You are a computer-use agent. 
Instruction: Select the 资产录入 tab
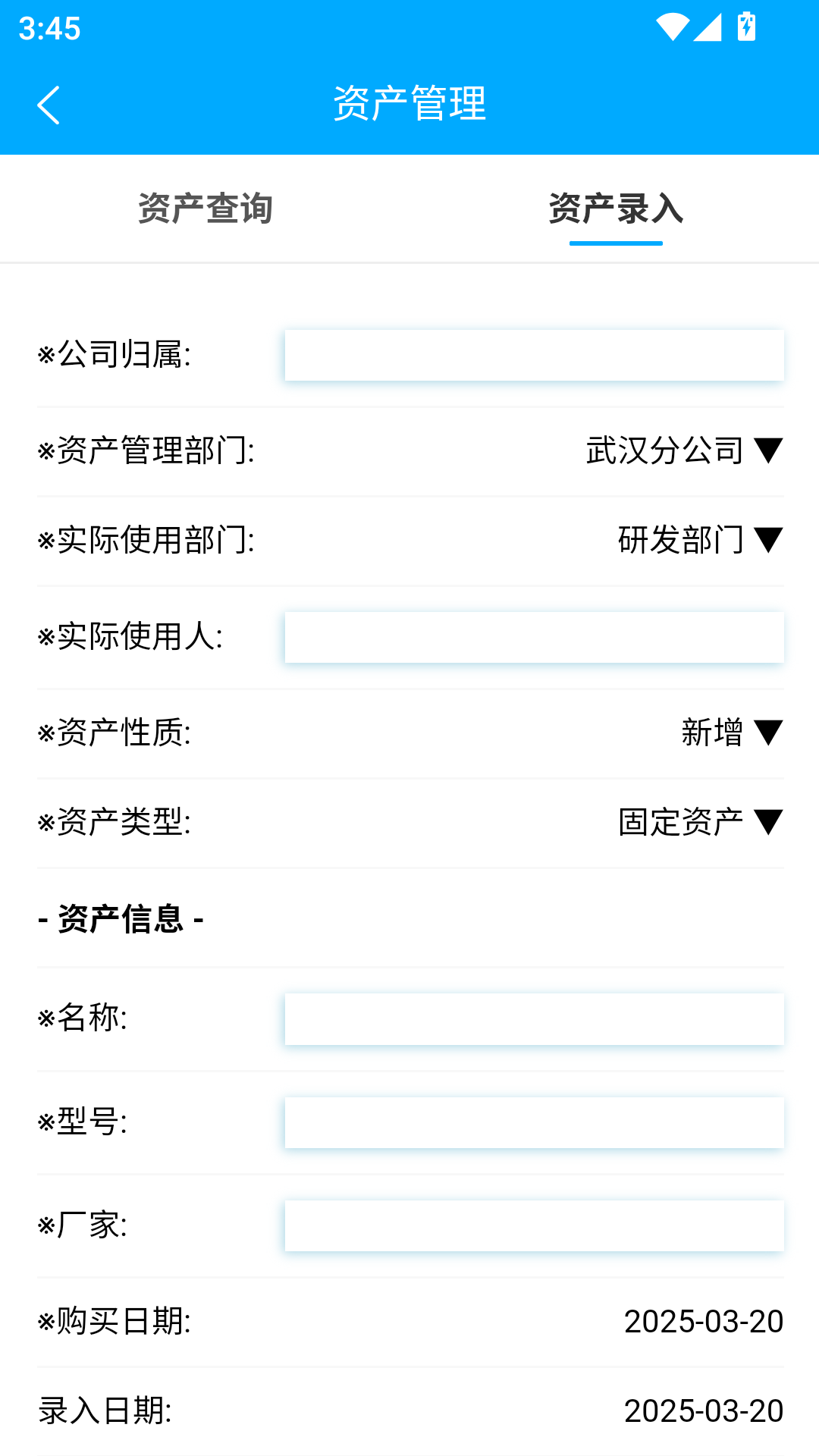[616, 209]
